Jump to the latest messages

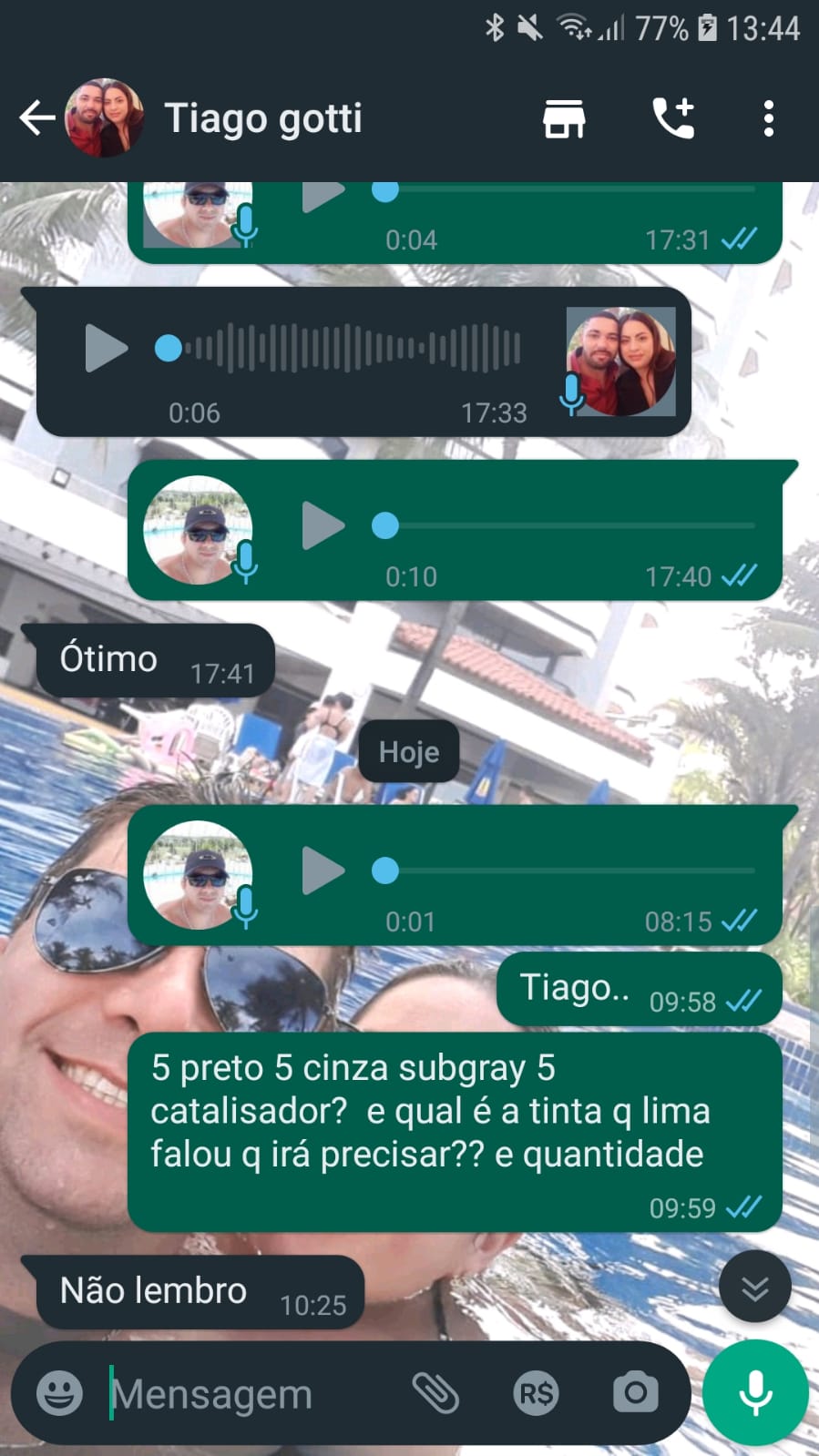[754, 1288]
